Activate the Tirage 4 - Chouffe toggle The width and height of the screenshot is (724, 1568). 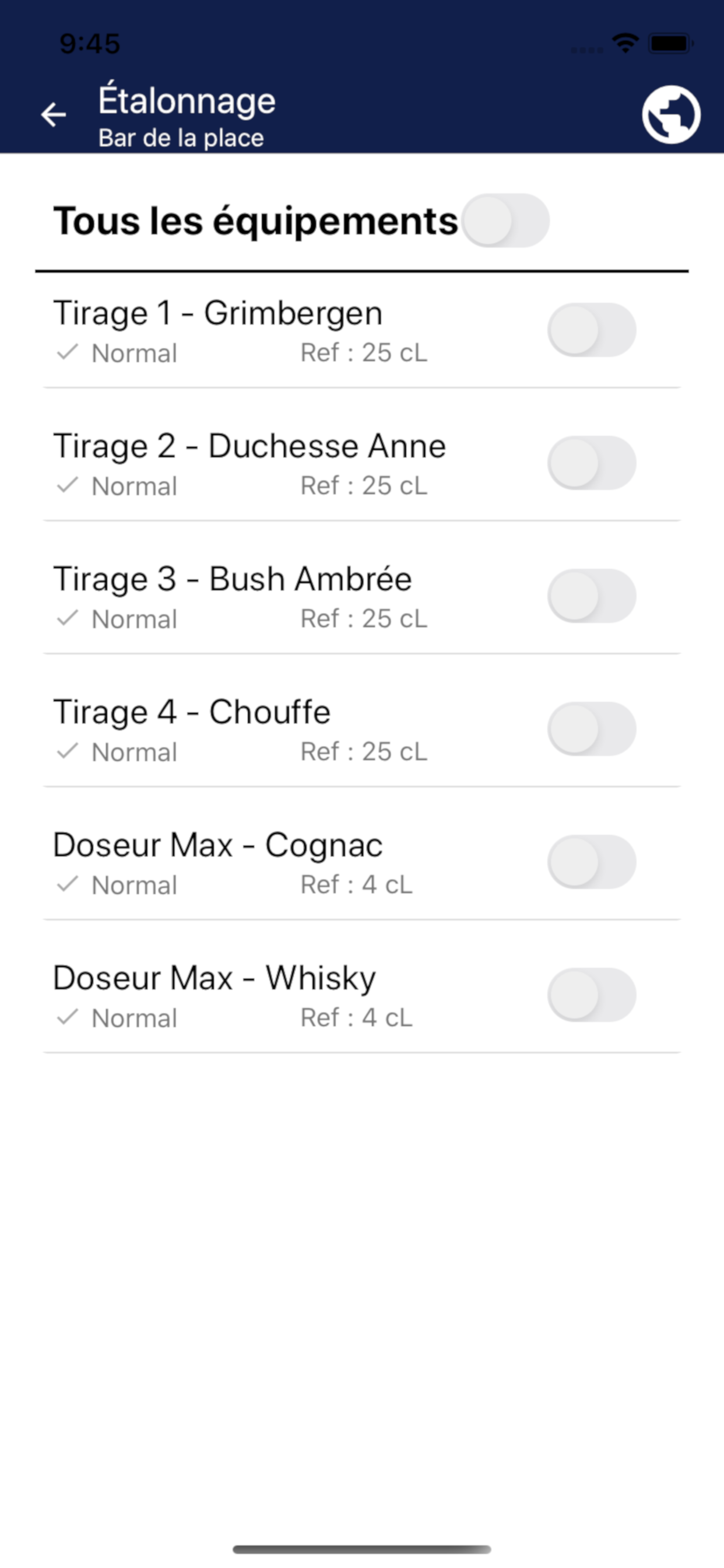click(x=592, y=729)
